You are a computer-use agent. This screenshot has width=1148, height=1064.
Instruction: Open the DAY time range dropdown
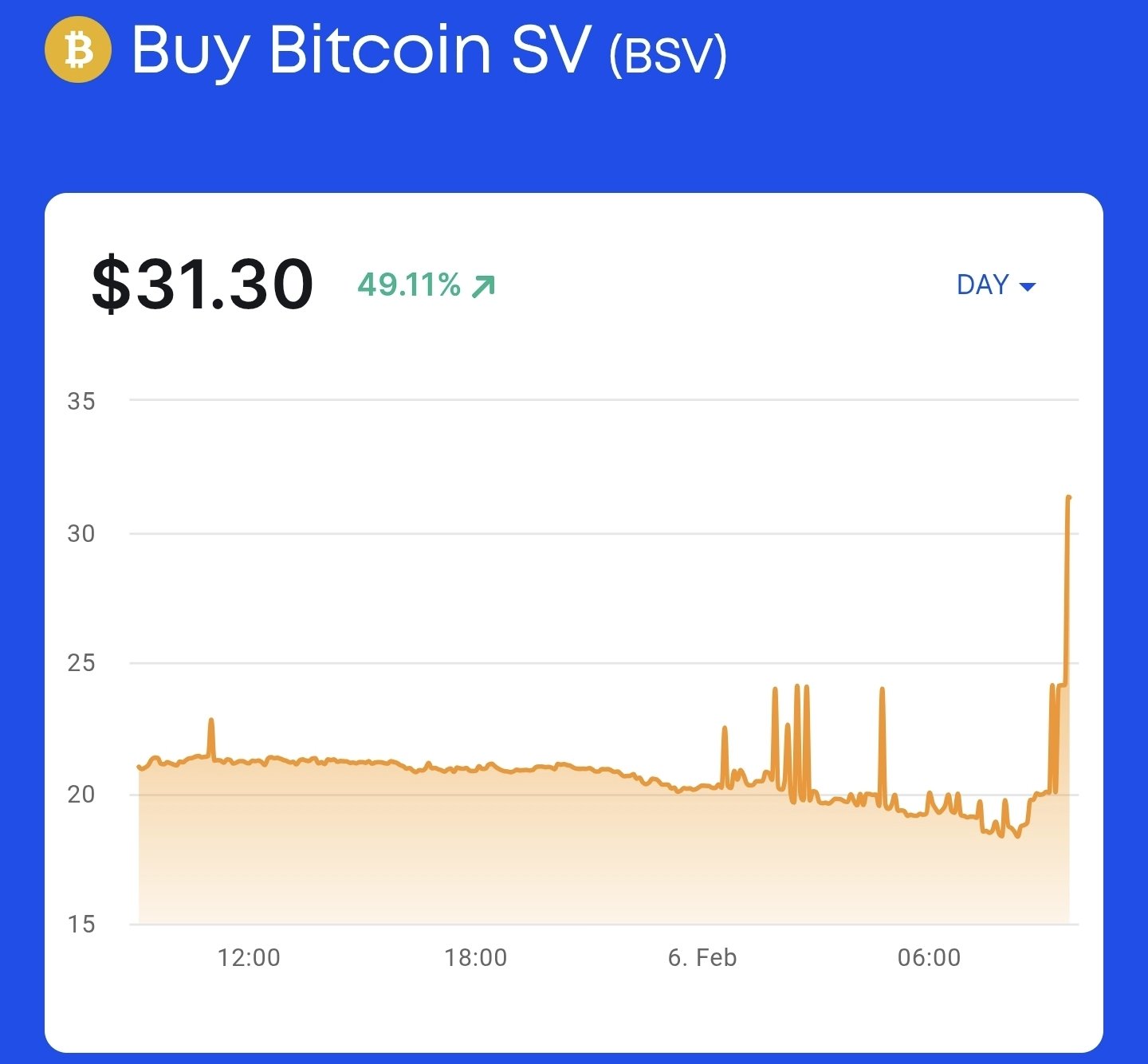pyautogui.click(x=996, y=285)
